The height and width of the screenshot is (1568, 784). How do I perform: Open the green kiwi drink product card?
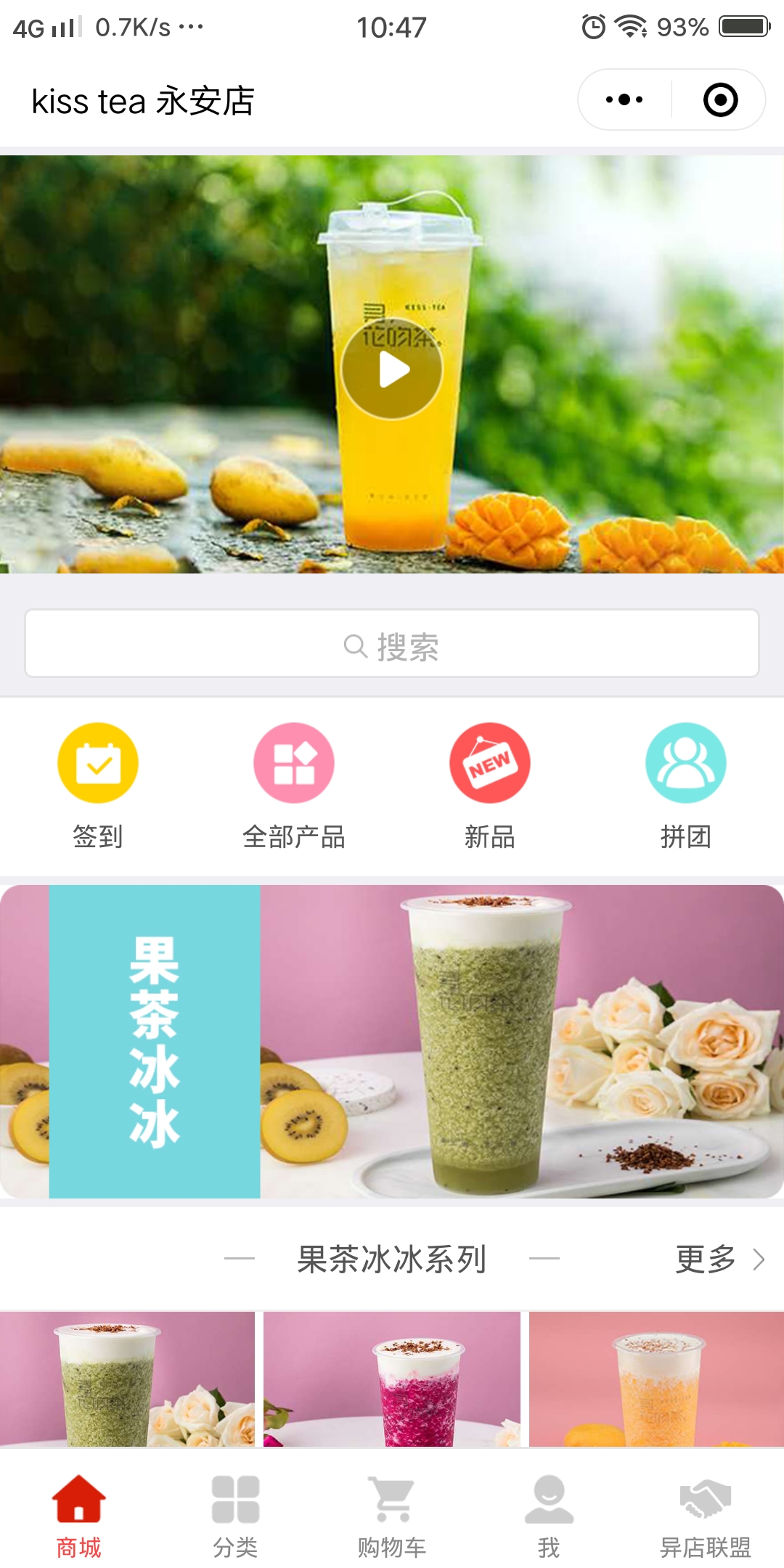[127, 1379]
